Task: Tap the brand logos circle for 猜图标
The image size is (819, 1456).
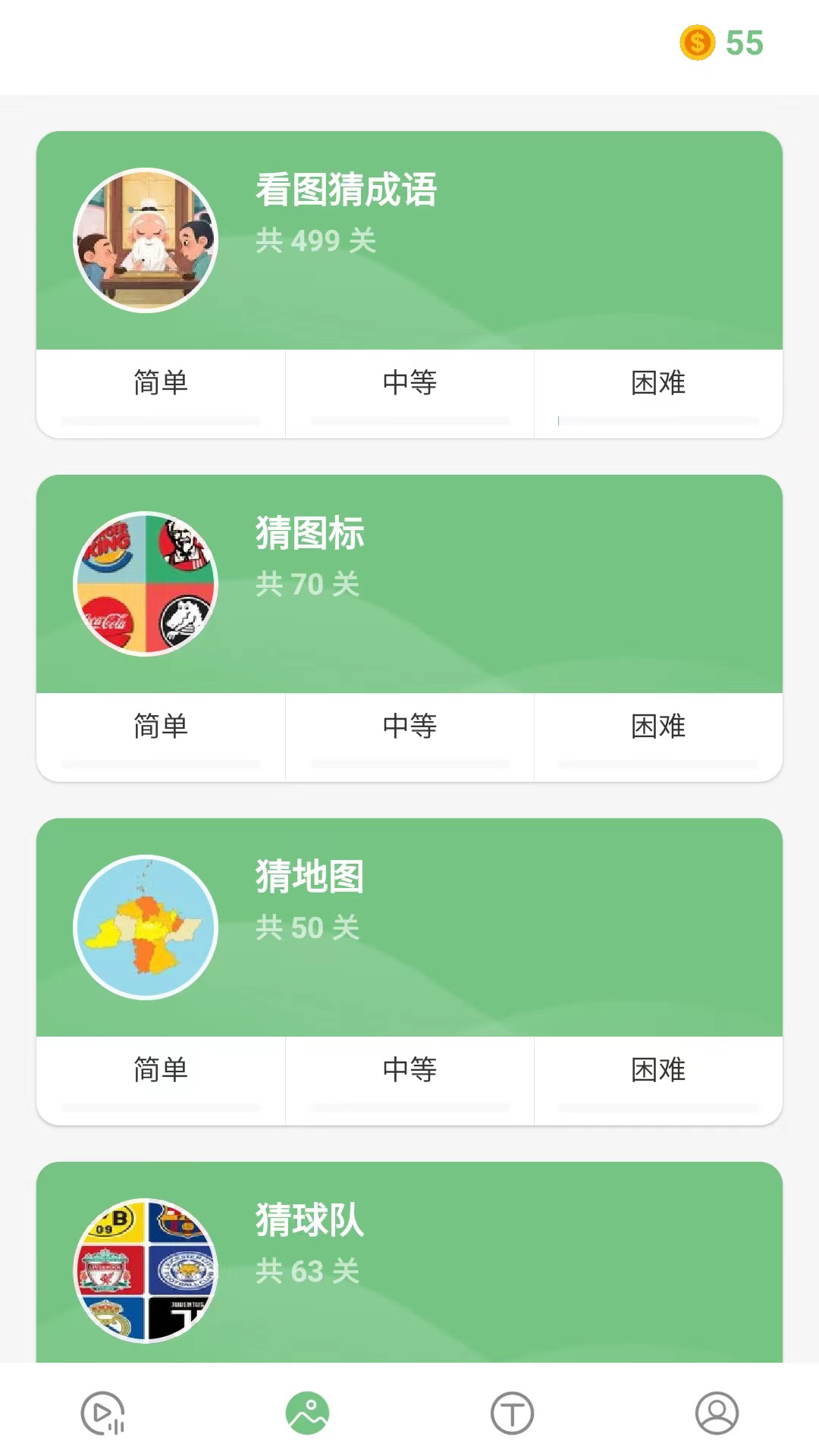Action: coord(146,584)
